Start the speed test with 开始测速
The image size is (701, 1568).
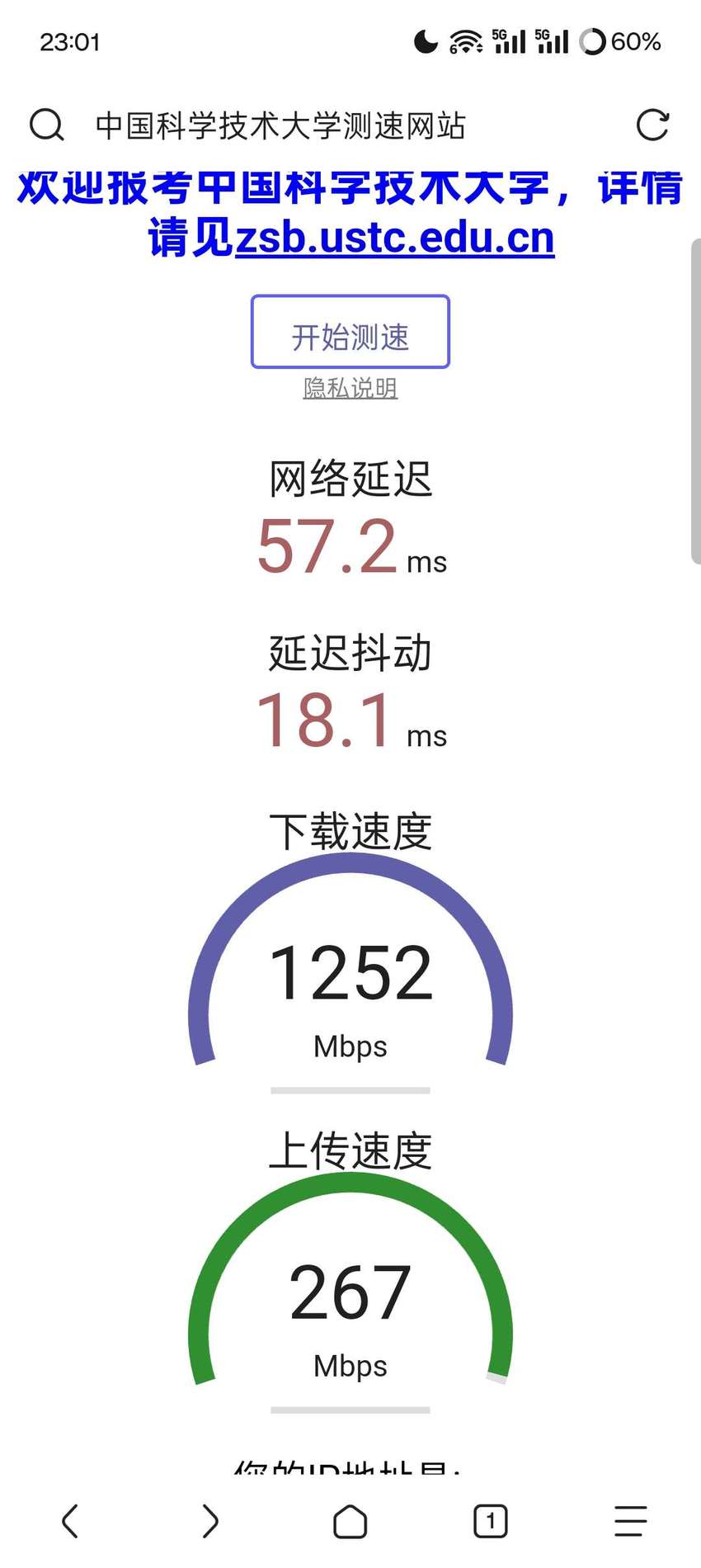[350, 331]
